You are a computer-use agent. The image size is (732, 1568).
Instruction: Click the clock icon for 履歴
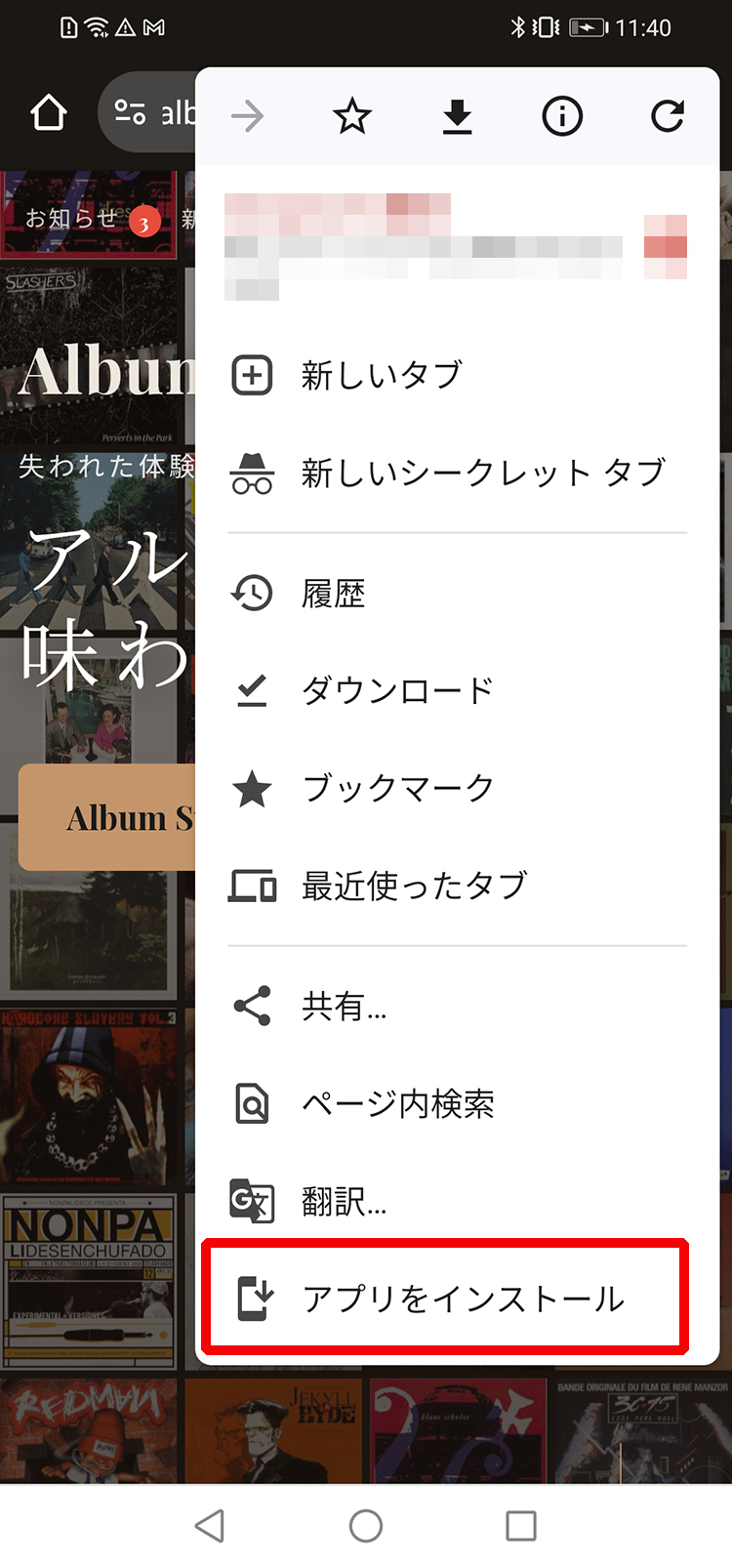252,593
